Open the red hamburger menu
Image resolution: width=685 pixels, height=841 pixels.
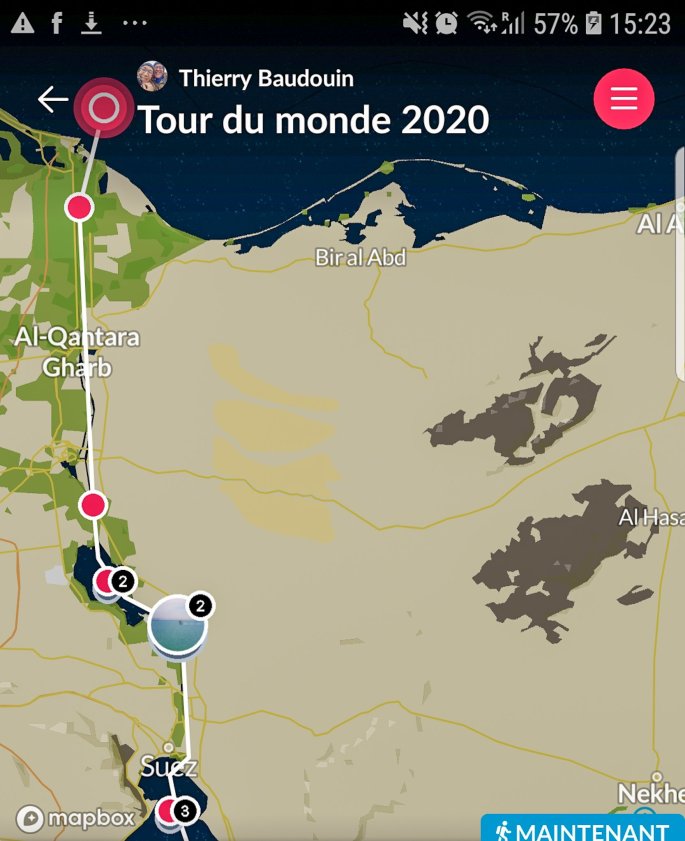(x=624, y=98)
